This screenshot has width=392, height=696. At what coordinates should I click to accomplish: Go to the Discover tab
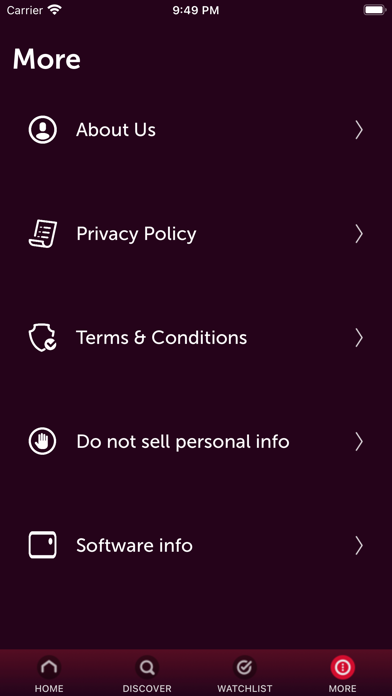(147, 674)
